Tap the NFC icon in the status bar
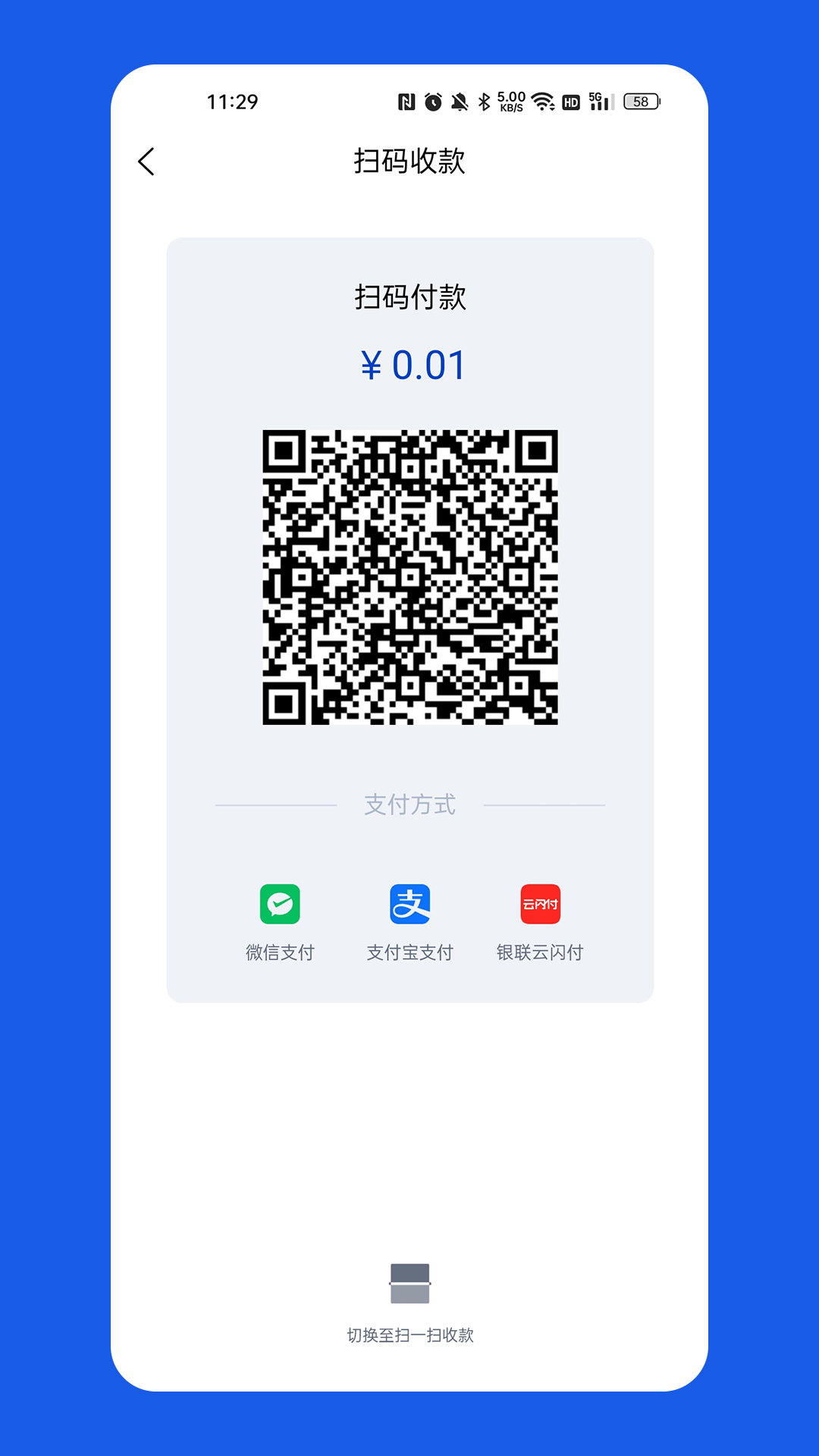This screenshot has width=819, height=1456. 406,101
